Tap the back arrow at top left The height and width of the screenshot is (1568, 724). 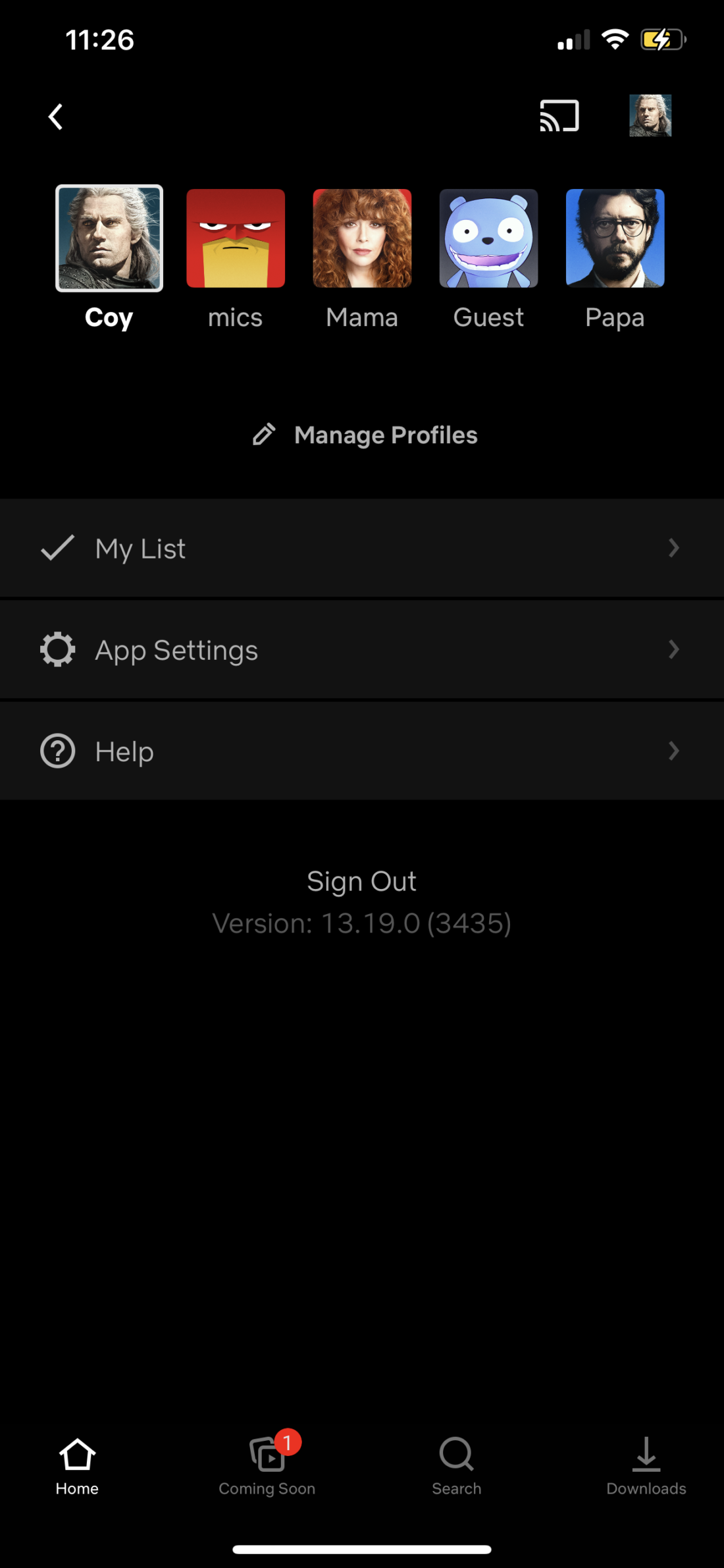pos(55,116)
